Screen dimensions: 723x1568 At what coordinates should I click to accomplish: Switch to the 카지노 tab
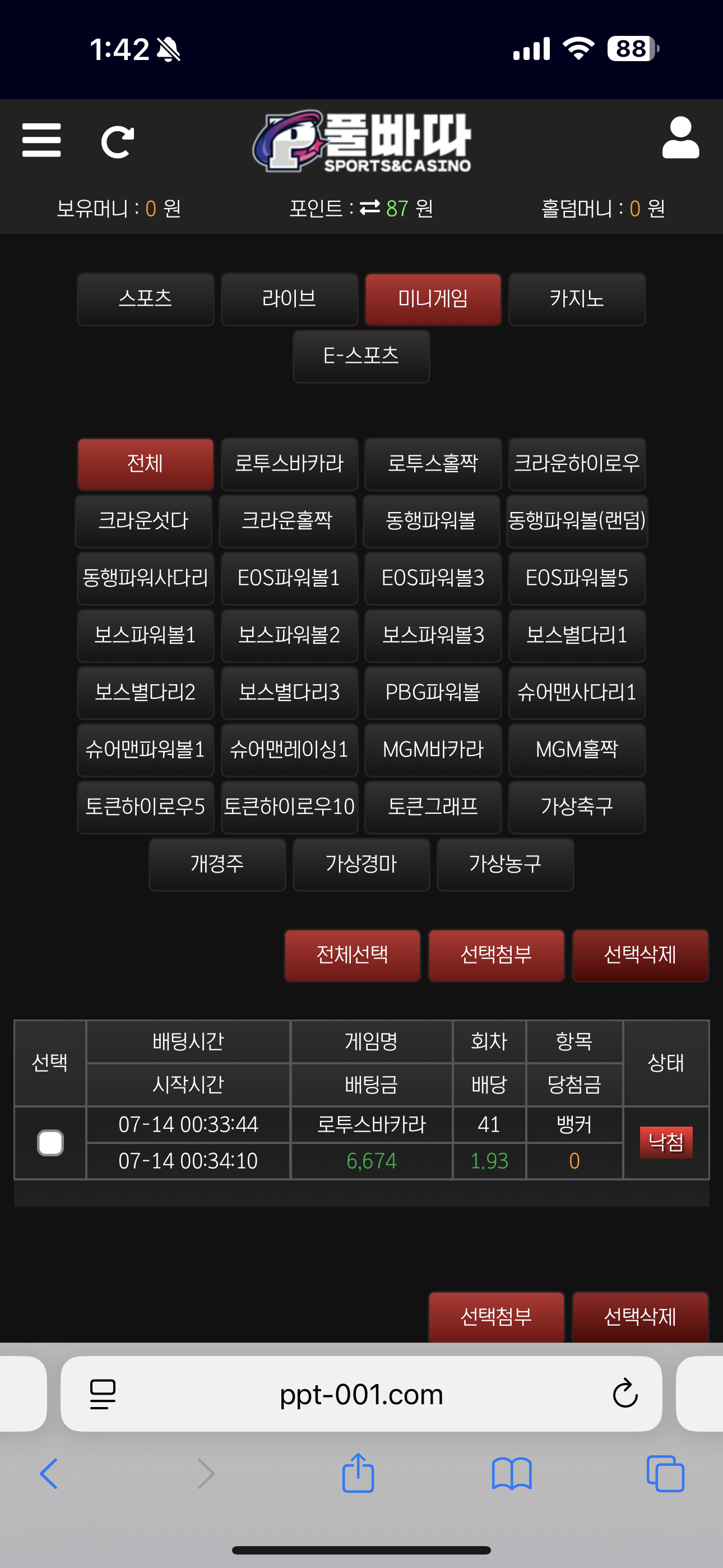(576, 299)
